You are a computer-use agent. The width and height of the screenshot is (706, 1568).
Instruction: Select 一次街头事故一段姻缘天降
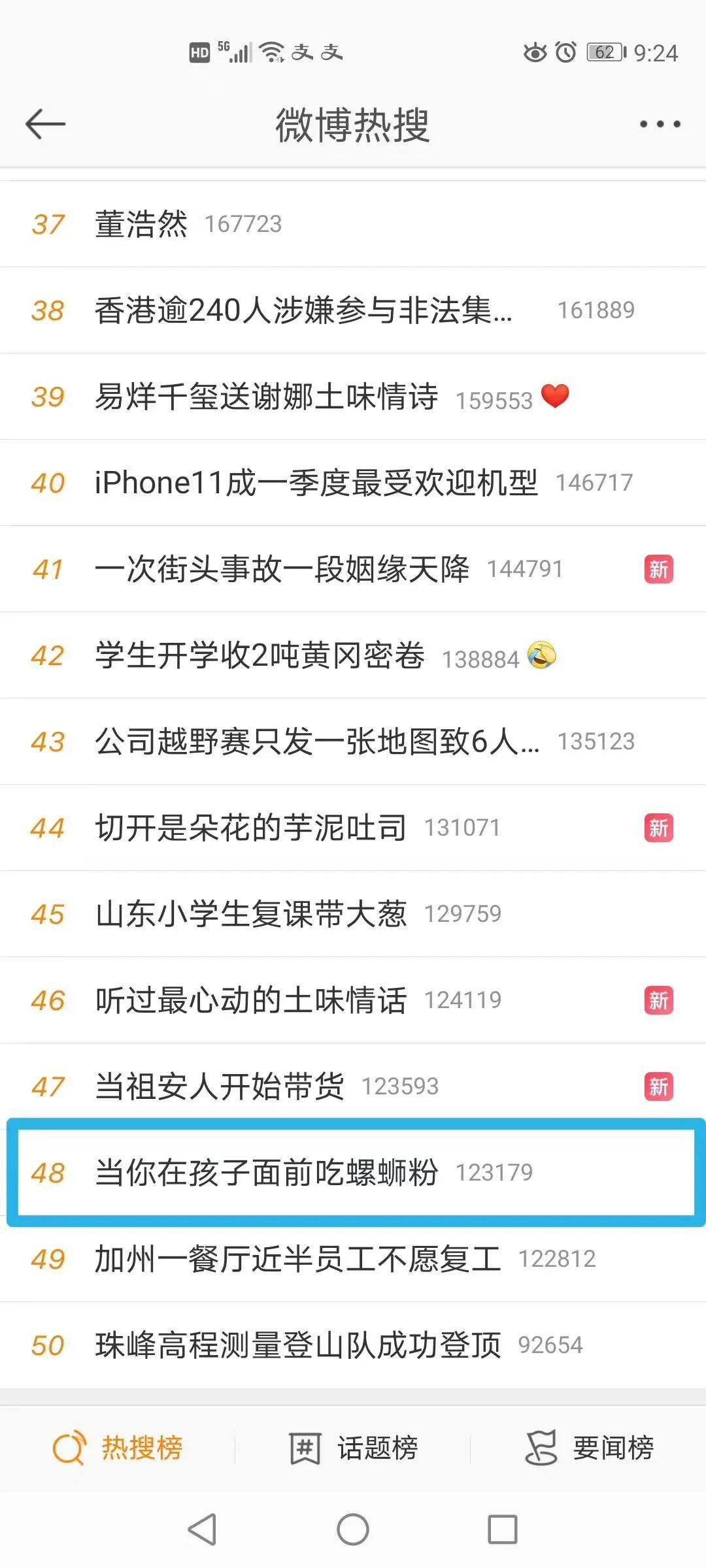point(282,569)
